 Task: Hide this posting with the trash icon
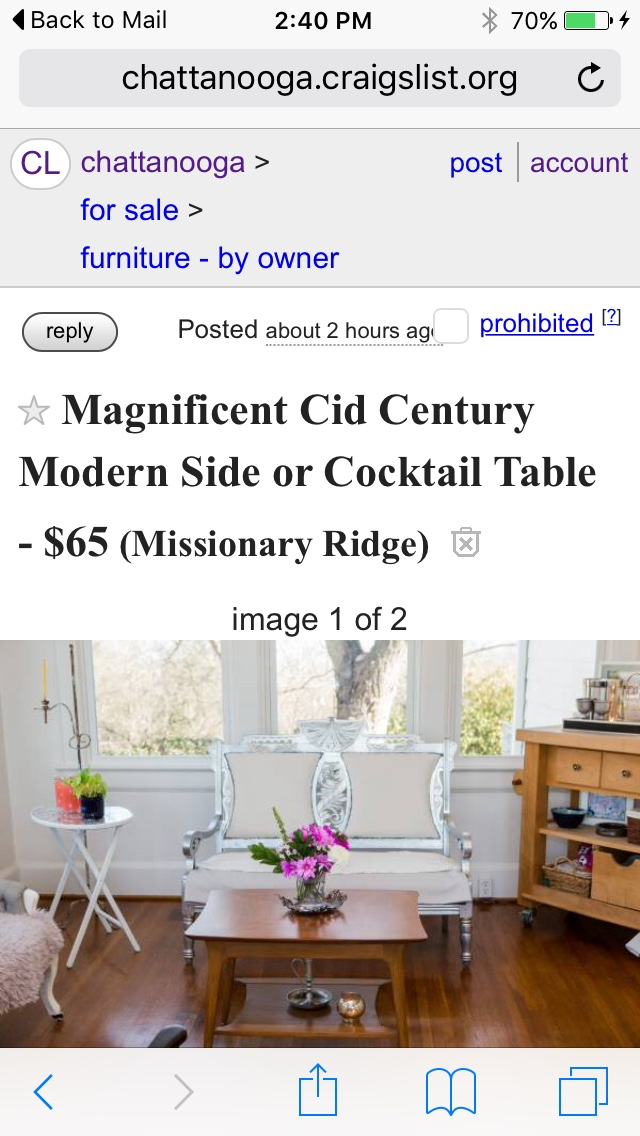466,543
